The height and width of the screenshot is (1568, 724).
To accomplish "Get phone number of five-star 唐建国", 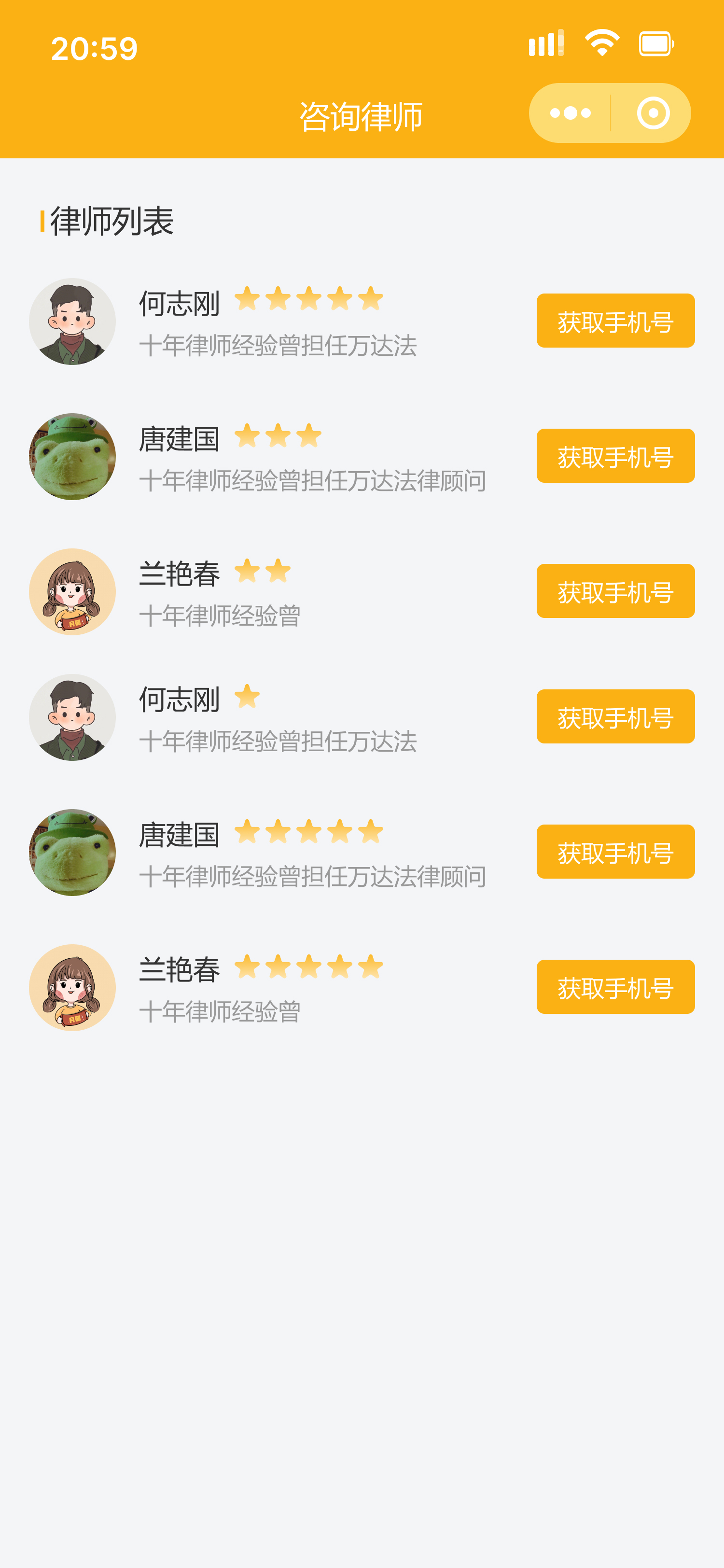I will click(x=615, y=852).
